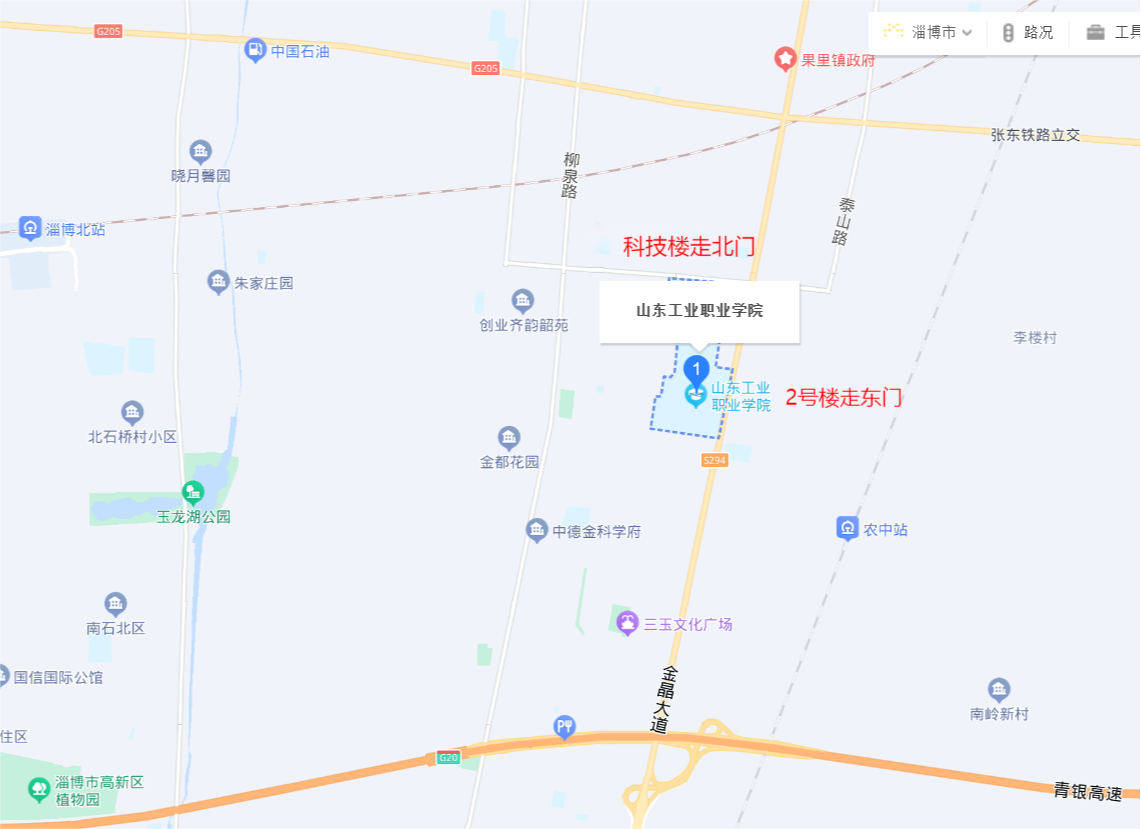Open the 南石北区 residence marker
Image resolution: width=1141 pixels, height=829 pixels.
[x=116, y=604]
